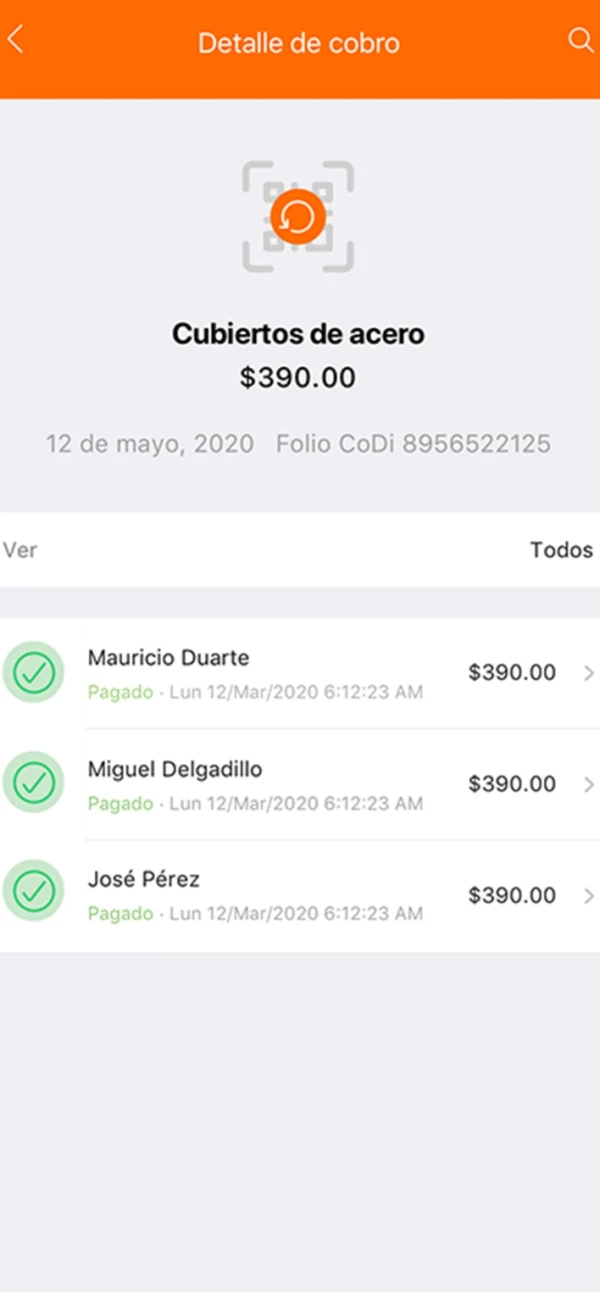
Task: Refresh the QR code
Action: [x=298, y=216]
